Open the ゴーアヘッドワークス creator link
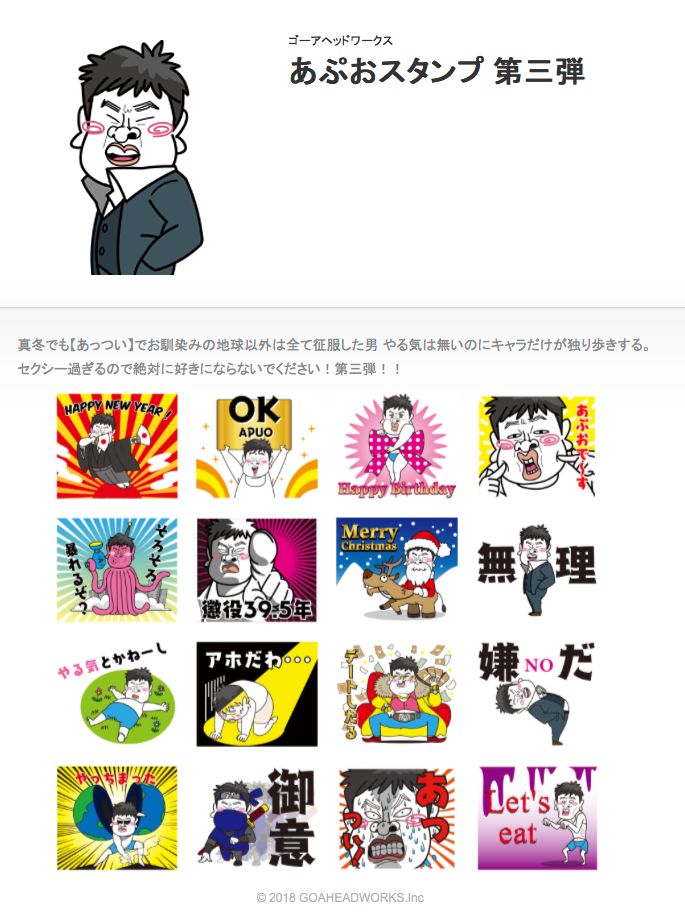Image resolution: width=685 pixels, height=914 pixels. tap(340, 41)
